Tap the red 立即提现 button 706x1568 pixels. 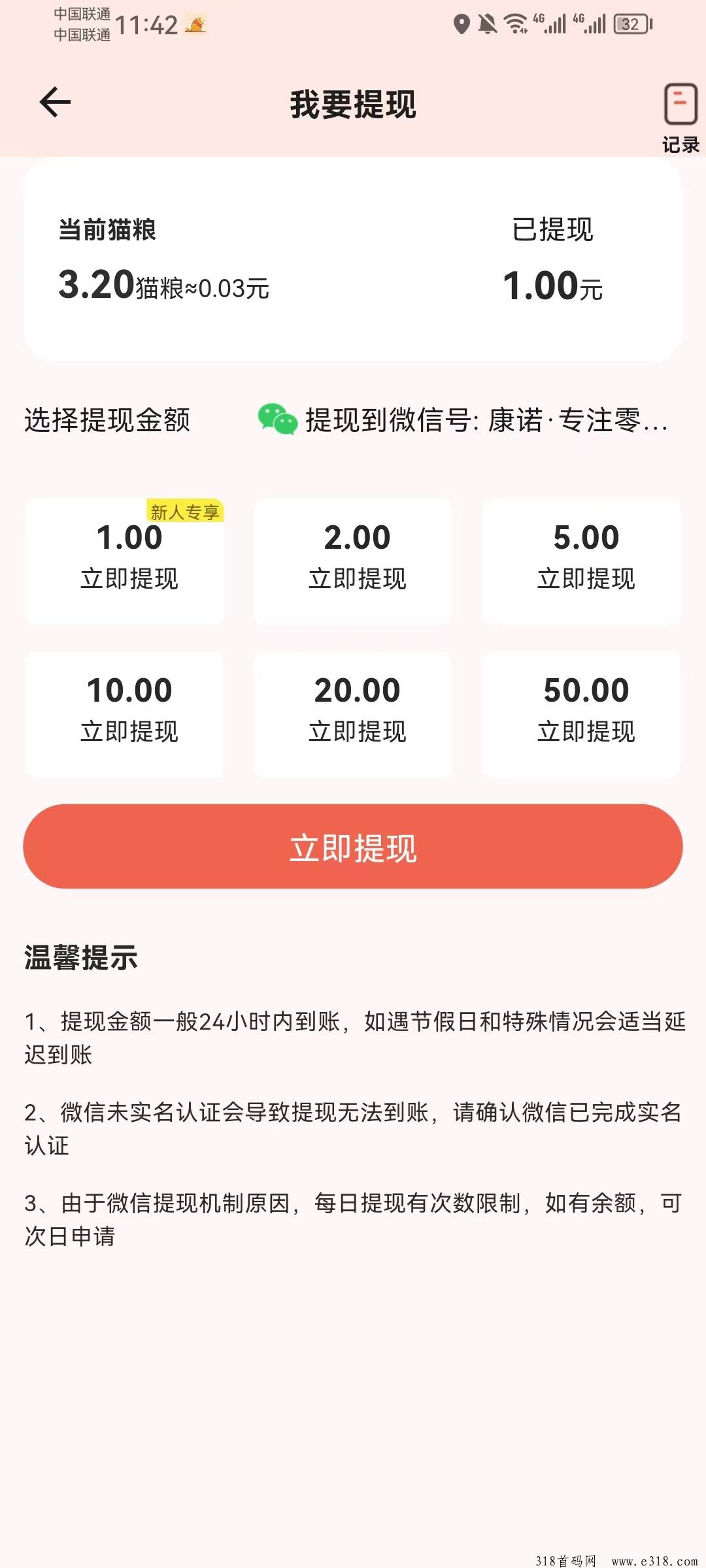[x=353, y=847]
